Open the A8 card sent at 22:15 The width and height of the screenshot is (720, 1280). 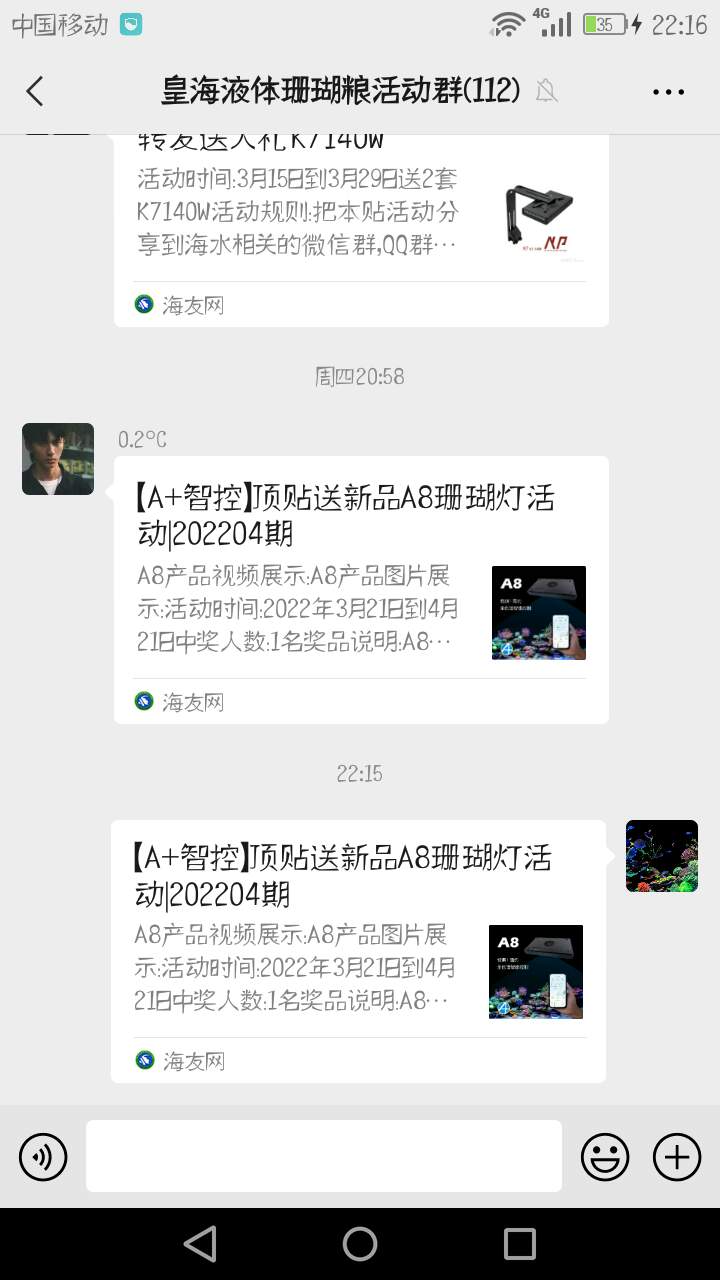358,950
